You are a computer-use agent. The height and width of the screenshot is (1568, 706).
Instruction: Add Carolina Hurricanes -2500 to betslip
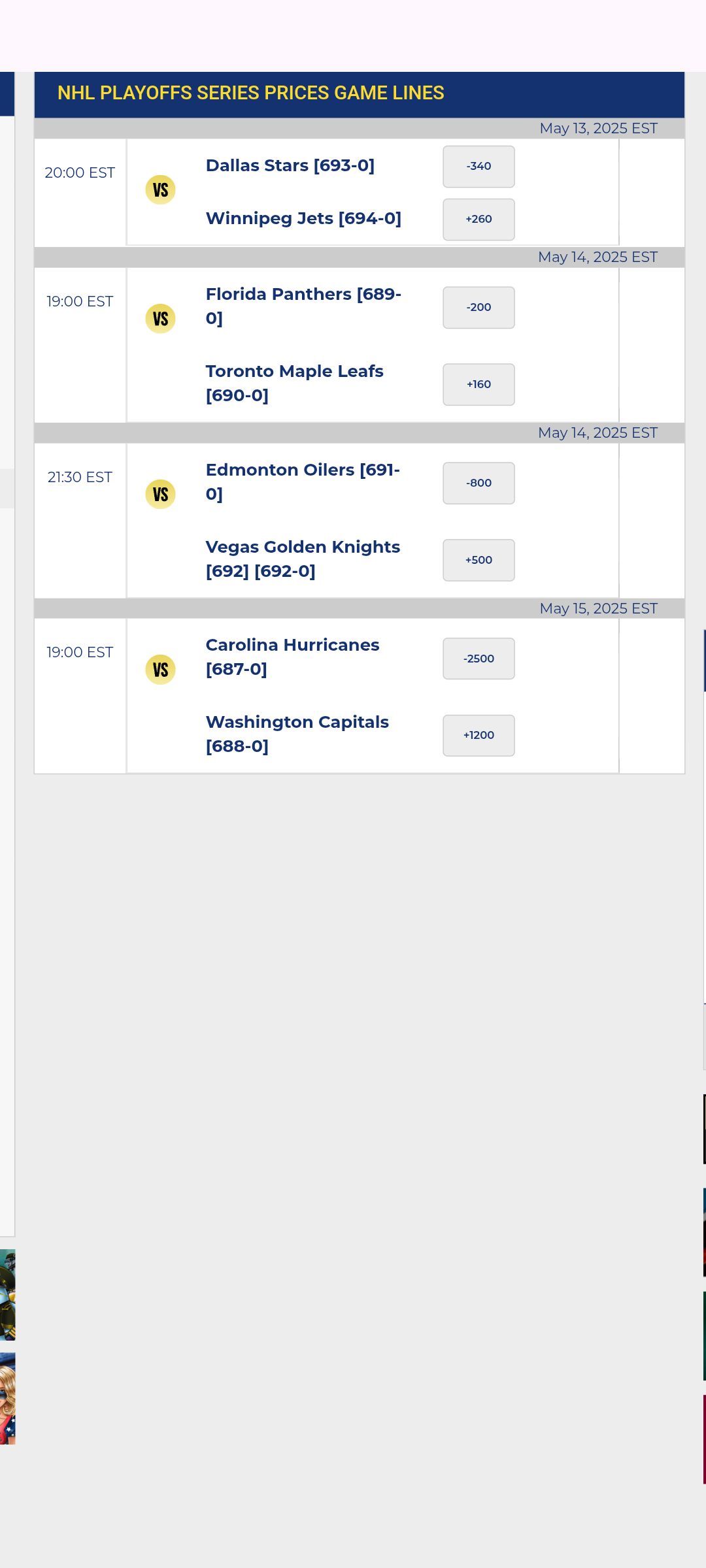(x=479, y=659)
